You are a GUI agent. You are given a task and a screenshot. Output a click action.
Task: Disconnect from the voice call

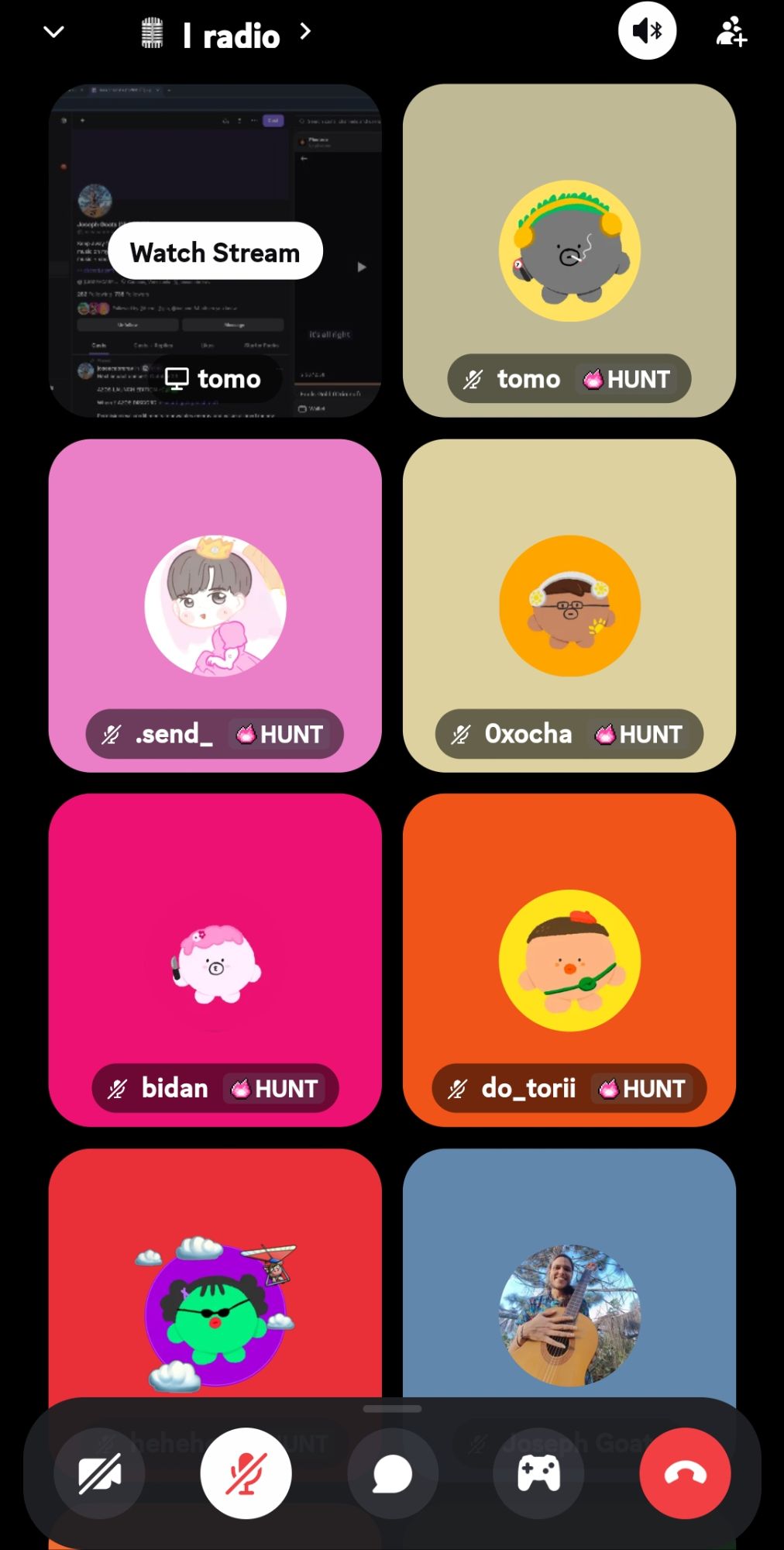tap(685, 1473)
